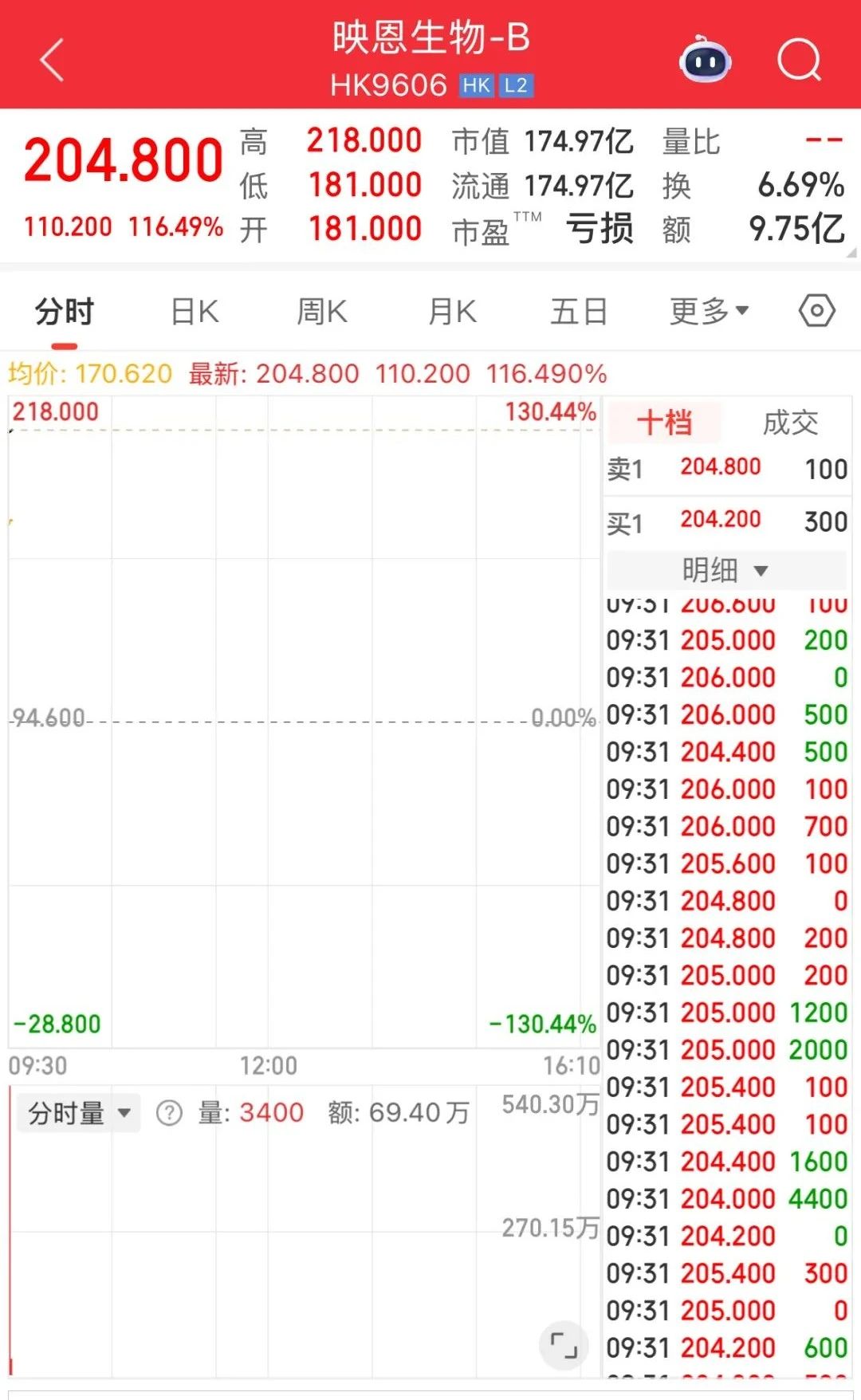
Task: Open the robot assistant icon
Action: (705, 60)
